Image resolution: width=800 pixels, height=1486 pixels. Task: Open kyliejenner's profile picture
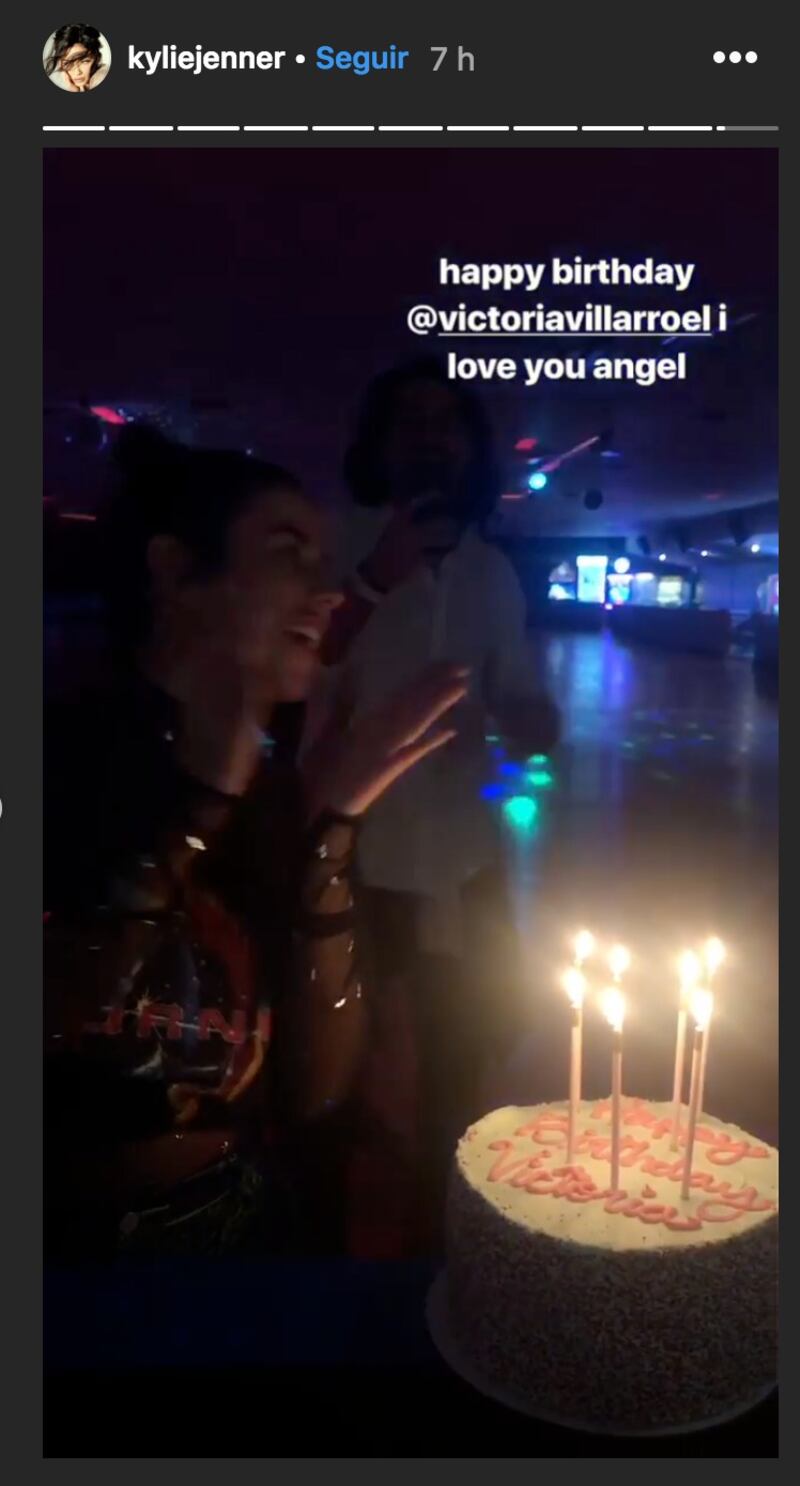(77, 58)
